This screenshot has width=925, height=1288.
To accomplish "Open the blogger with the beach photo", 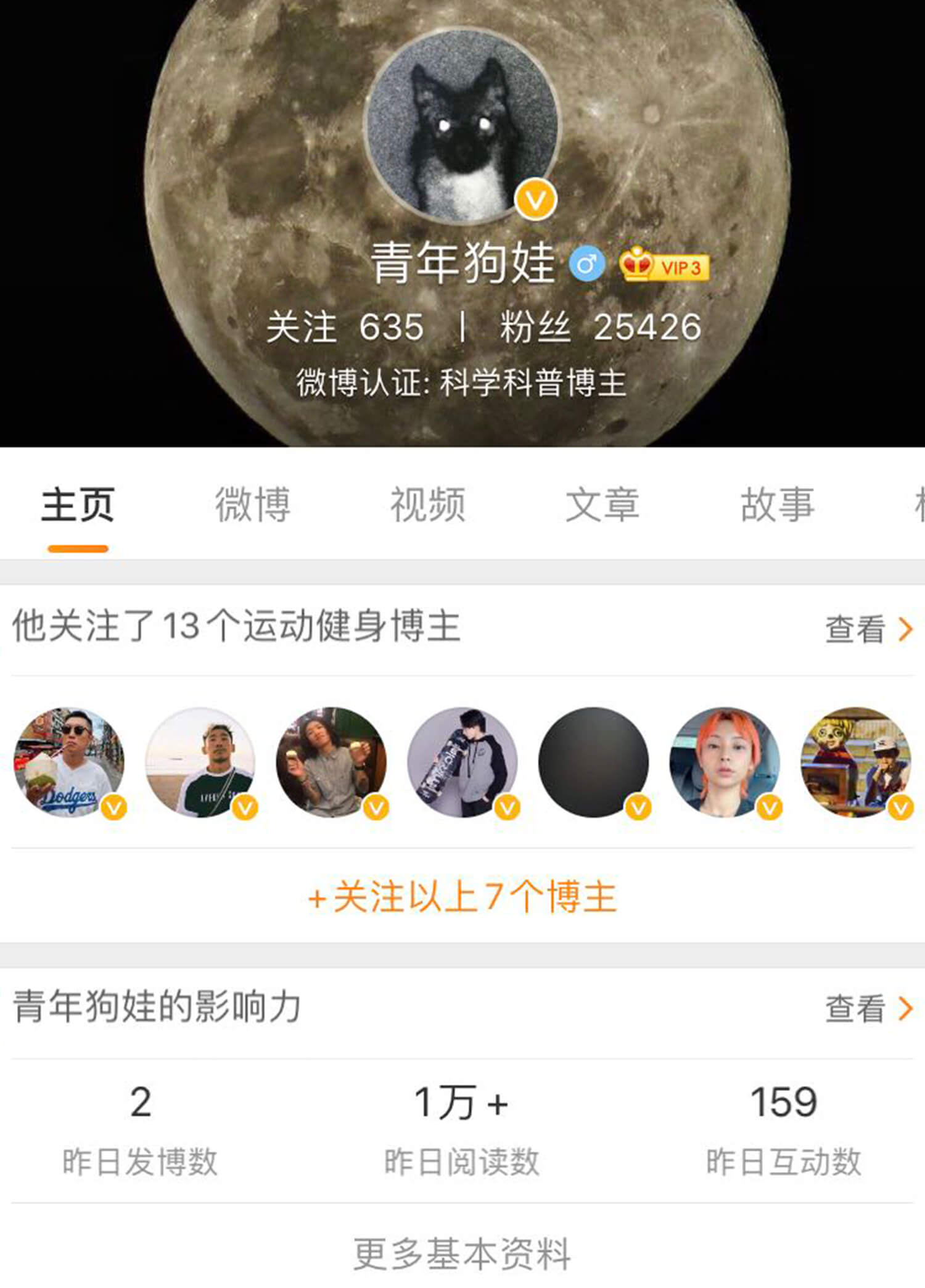I will (x=200, y=762).
